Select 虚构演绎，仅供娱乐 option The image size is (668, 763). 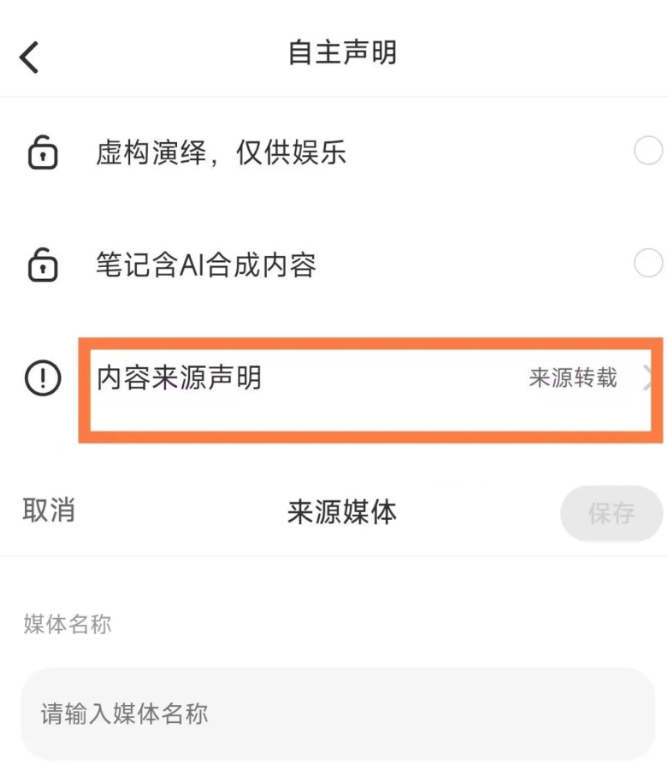(648, 152)
